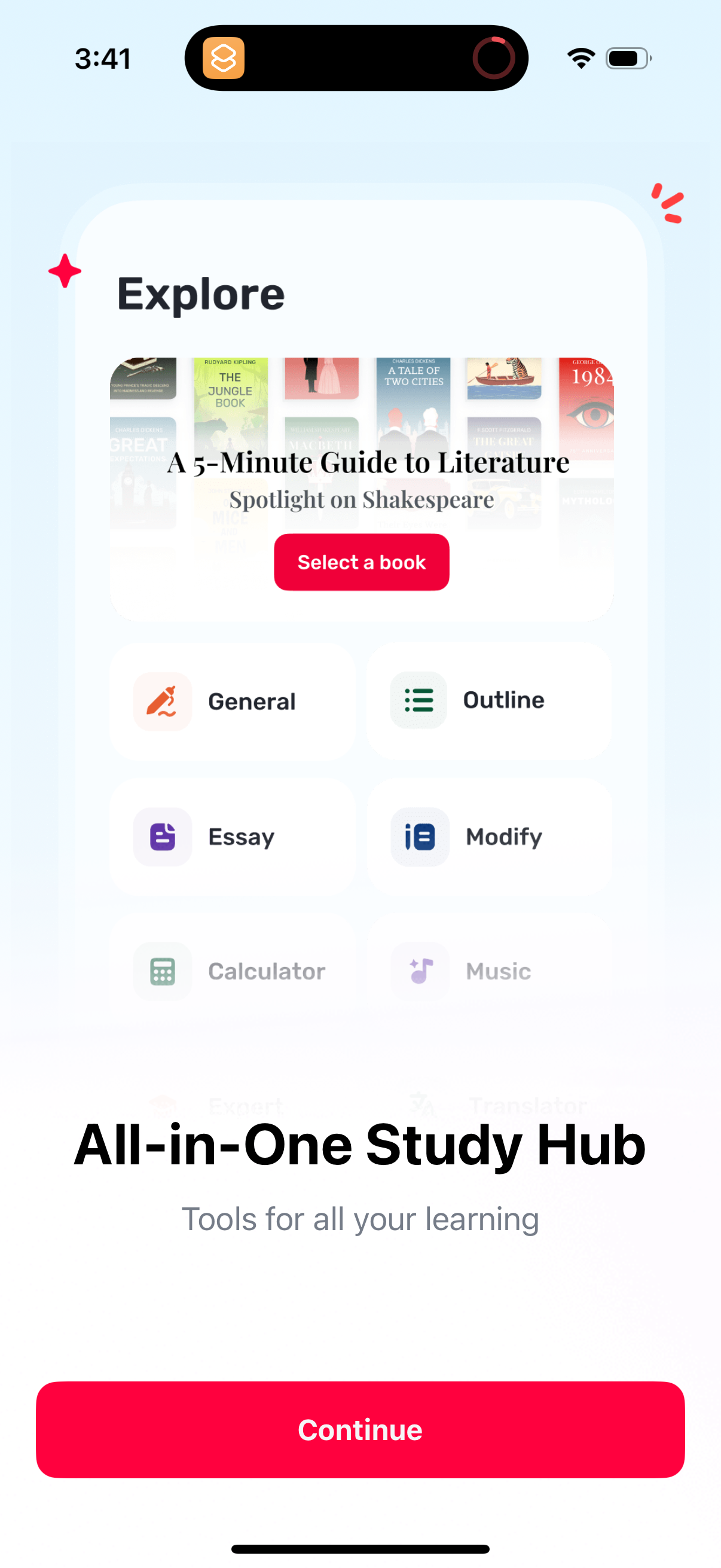Open the Modify tool icon
This screenshot has height=1568, width=721.
(420, 837)
